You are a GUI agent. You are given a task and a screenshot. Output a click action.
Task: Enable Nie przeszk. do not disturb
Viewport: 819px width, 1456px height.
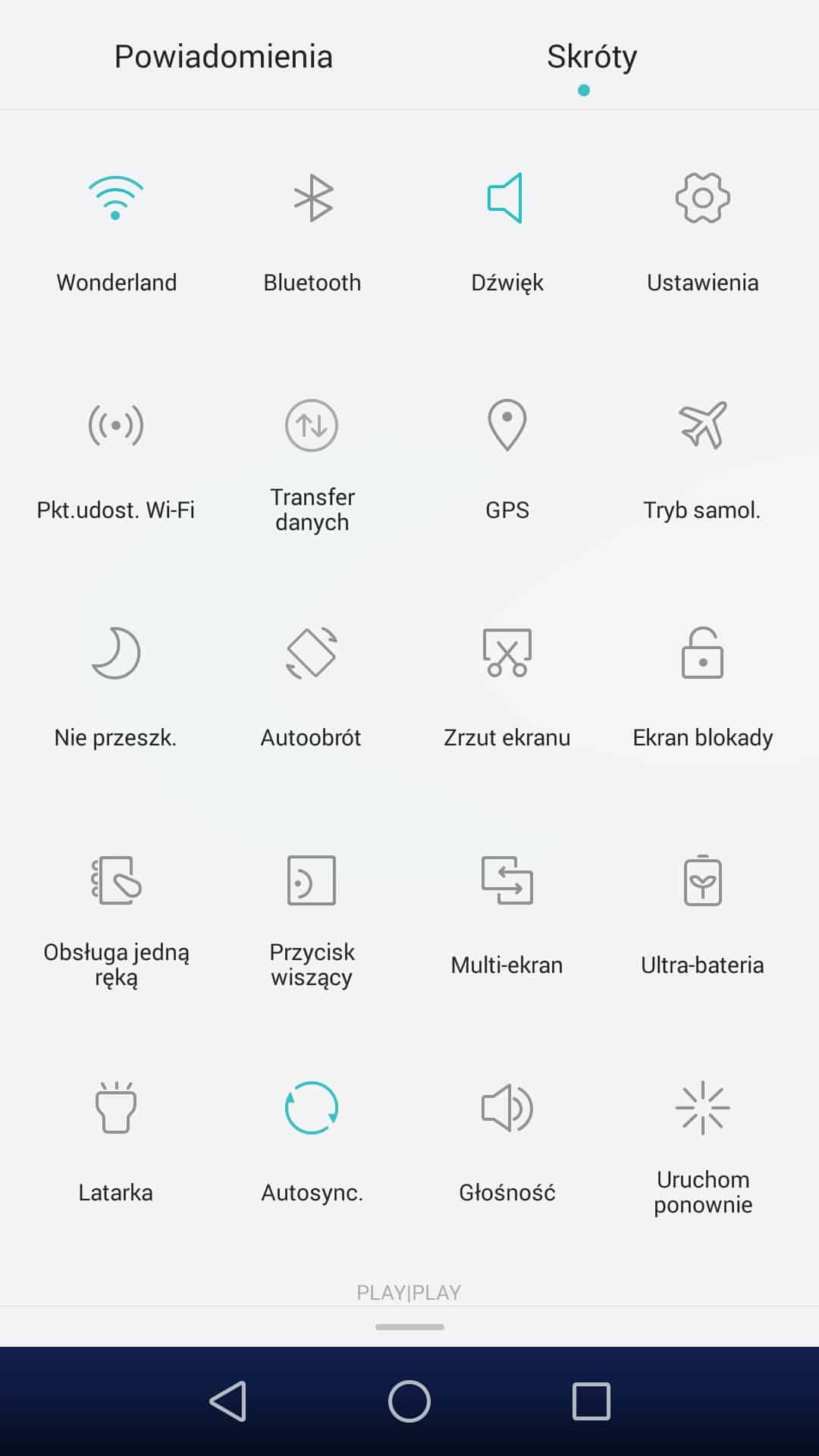(x=115, y=653)
